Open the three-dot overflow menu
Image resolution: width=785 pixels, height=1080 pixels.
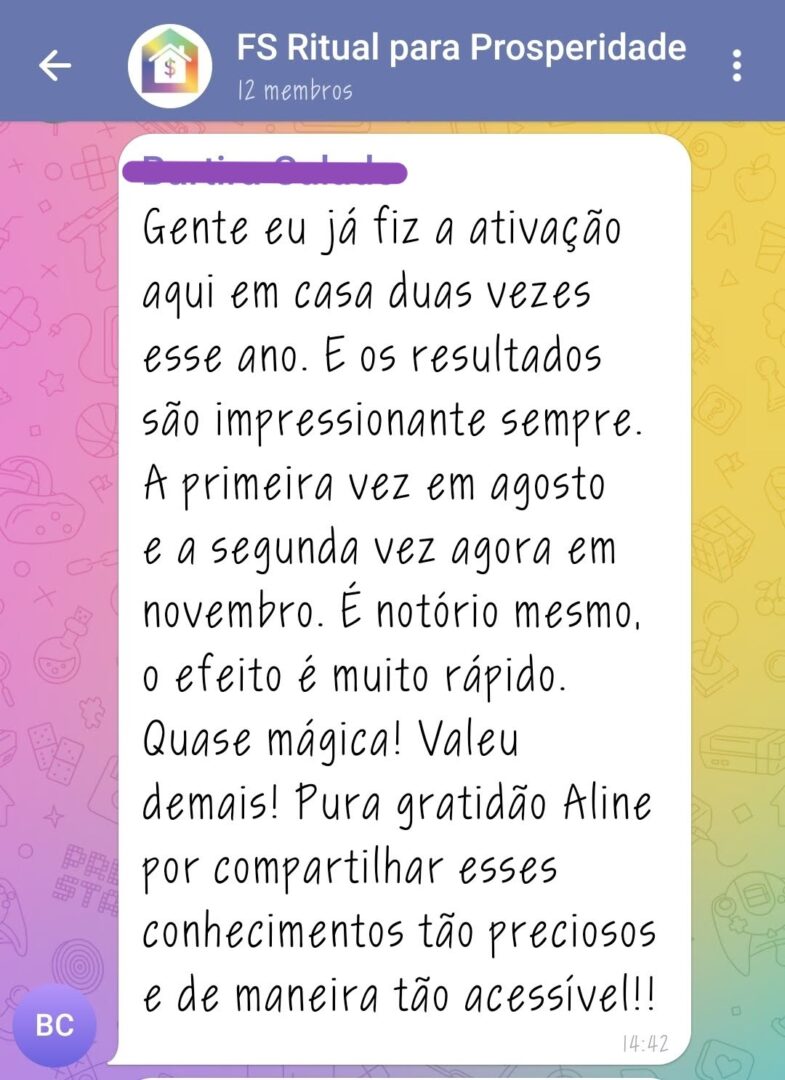pyautogui.click(x=736, y=66)
